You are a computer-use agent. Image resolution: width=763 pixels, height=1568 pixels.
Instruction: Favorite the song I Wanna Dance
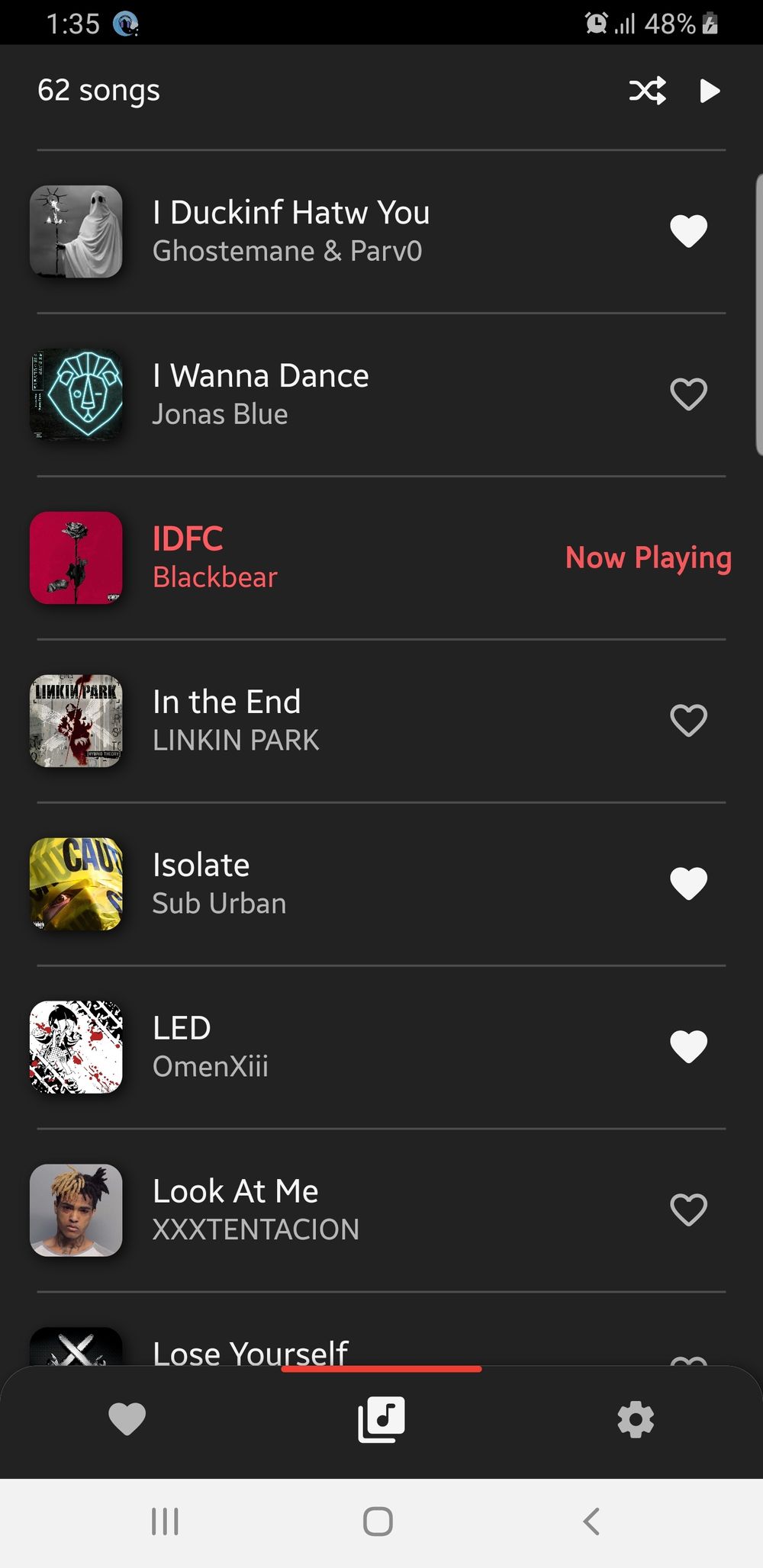click(x=688, y=394)
